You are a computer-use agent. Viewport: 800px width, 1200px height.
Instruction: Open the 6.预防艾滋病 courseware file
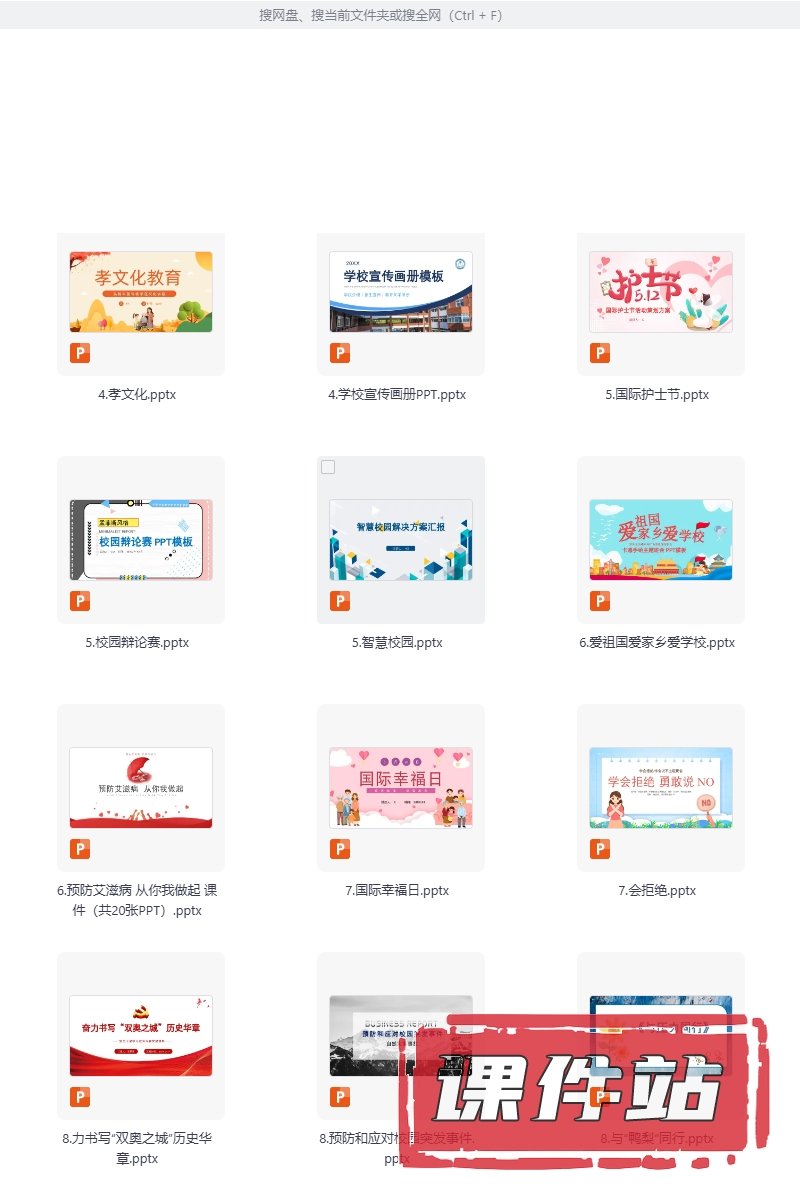[x=141, y=788]
